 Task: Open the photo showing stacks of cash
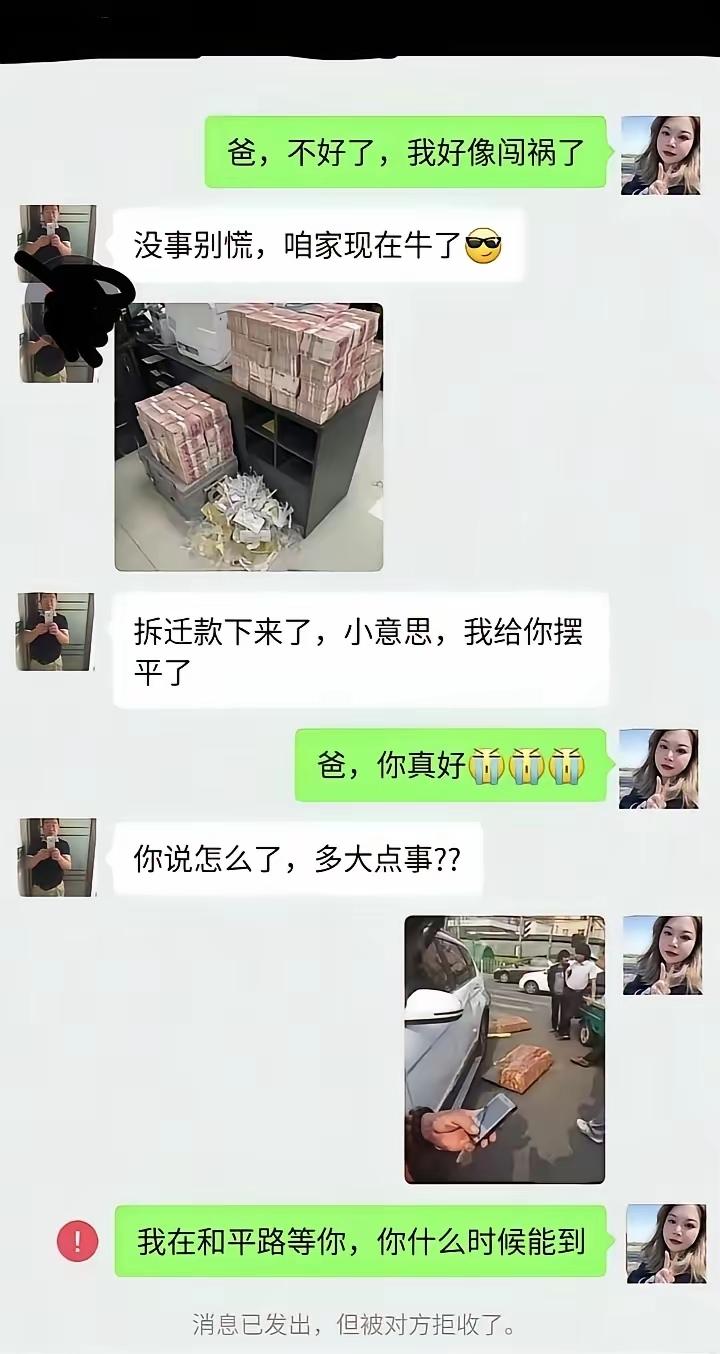click(x=250, y=435)
